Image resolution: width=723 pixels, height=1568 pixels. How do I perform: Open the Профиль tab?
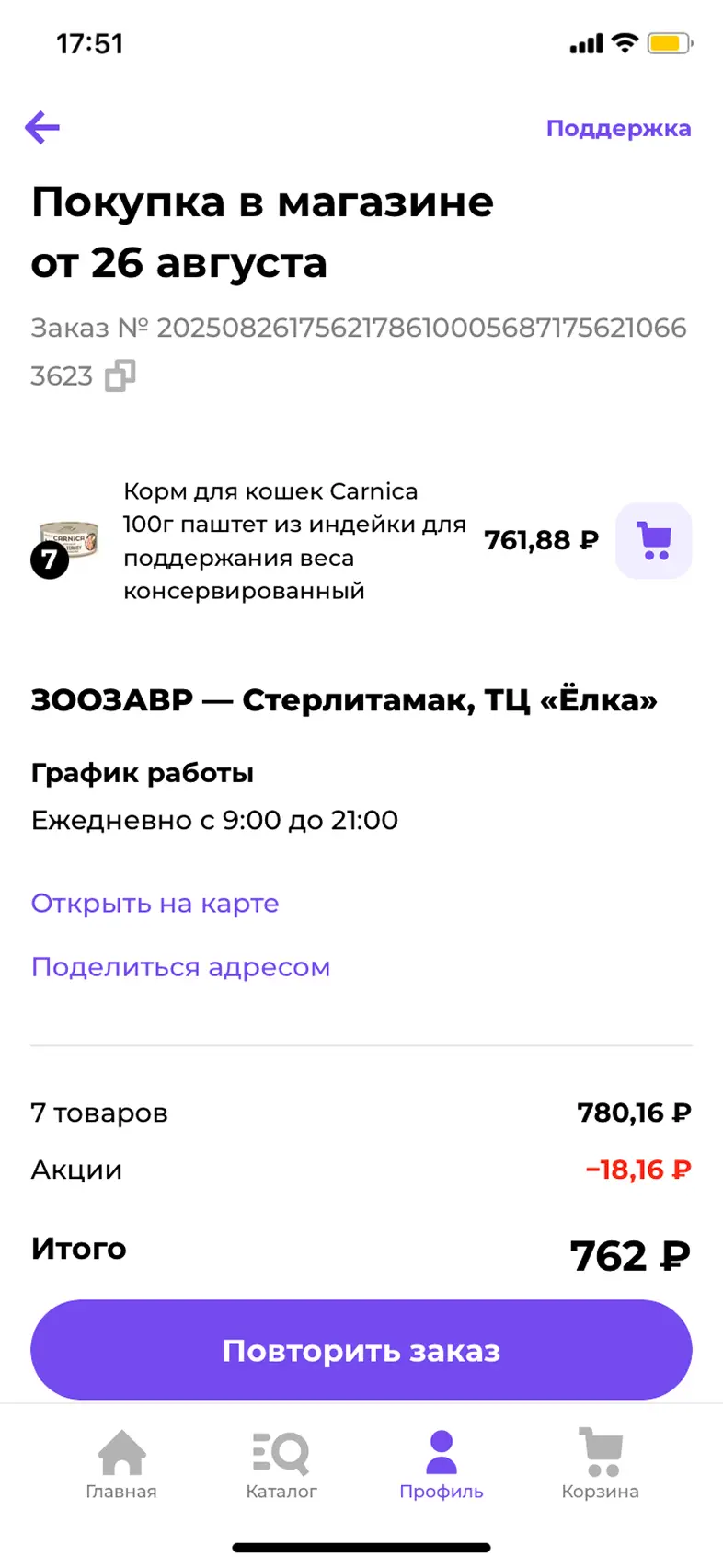tap(442, 1465)
